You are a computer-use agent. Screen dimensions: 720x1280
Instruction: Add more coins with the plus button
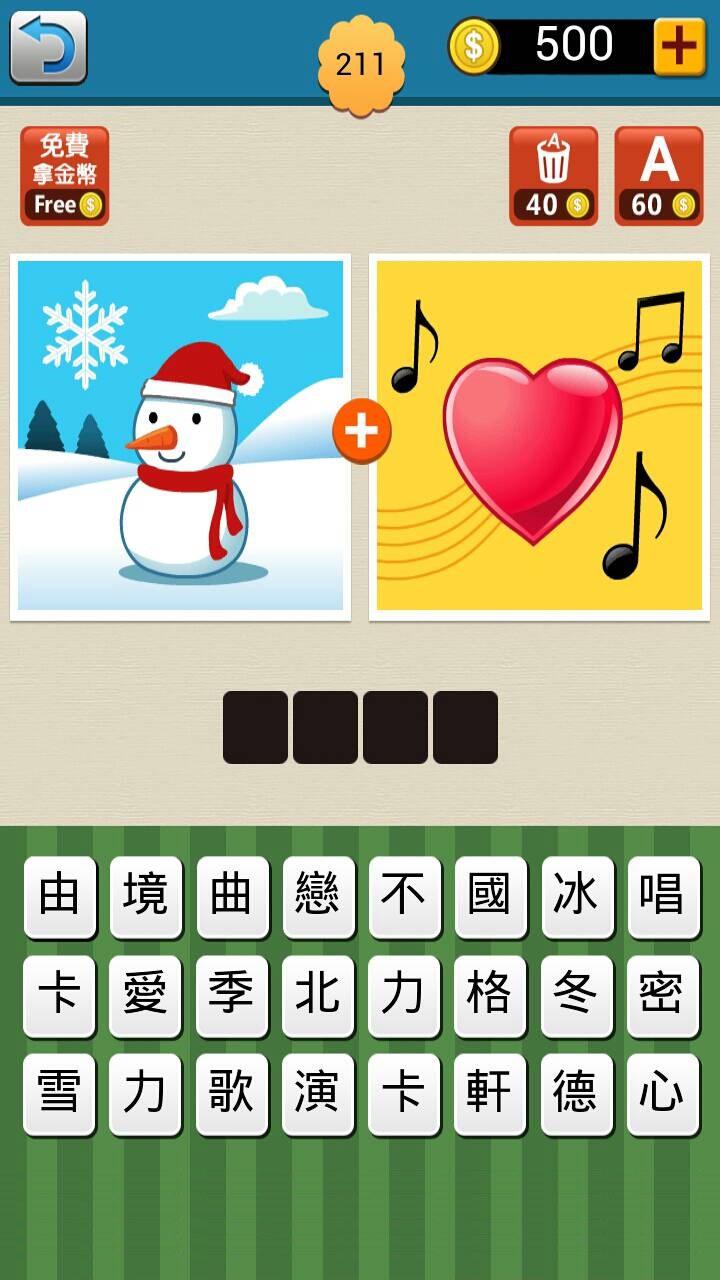coord(679,46)
